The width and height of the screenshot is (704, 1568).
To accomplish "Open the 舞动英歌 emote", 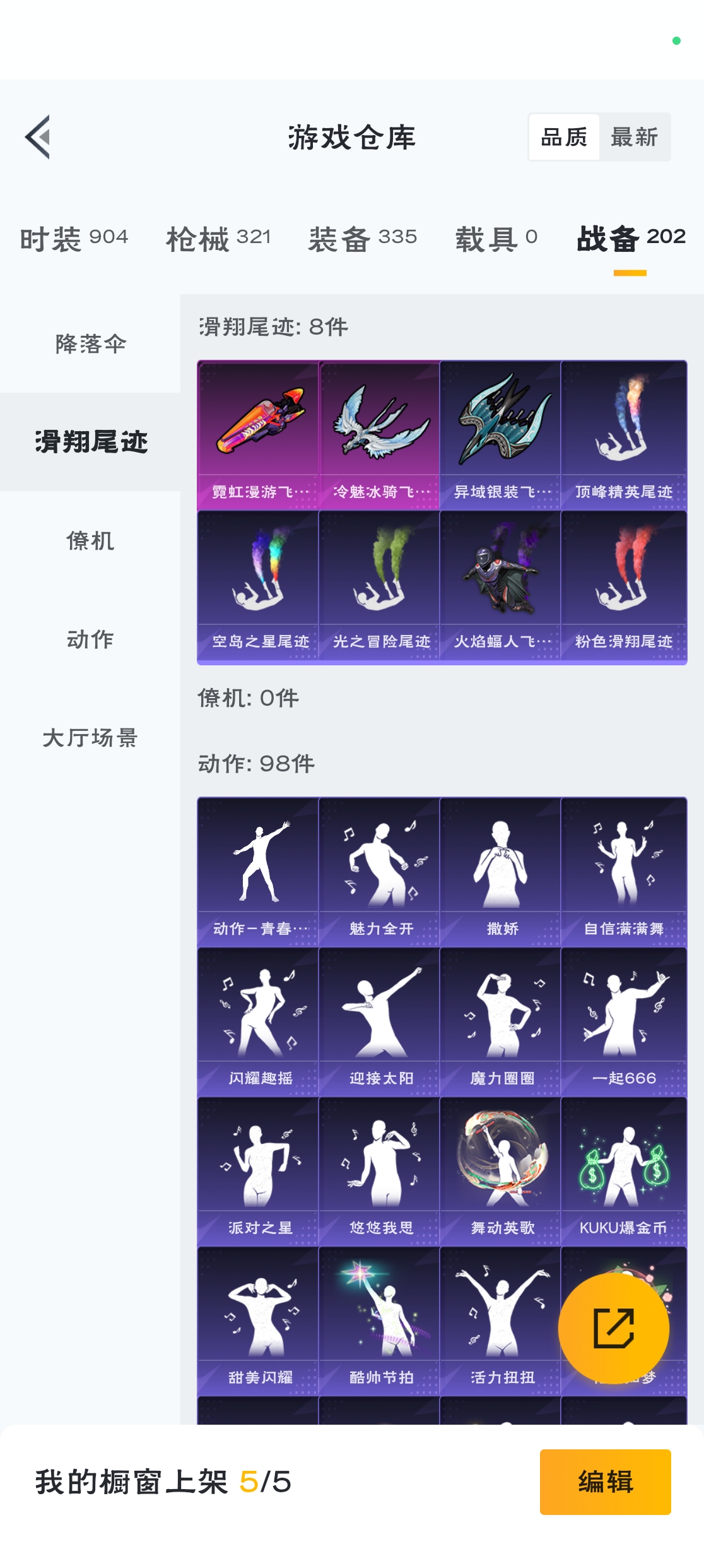I will pos(502,1170).
